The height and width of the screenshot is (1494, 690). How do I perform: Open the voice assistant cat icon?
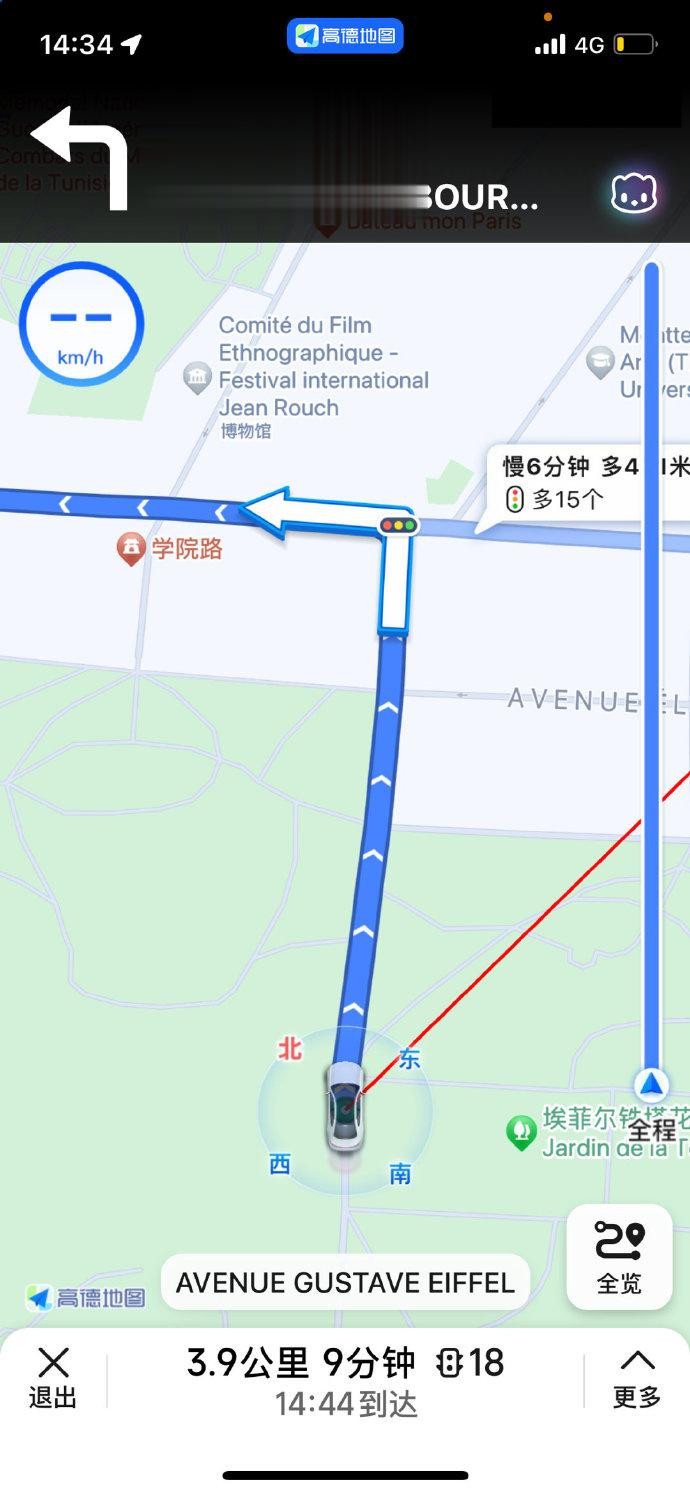coord(634,194)
